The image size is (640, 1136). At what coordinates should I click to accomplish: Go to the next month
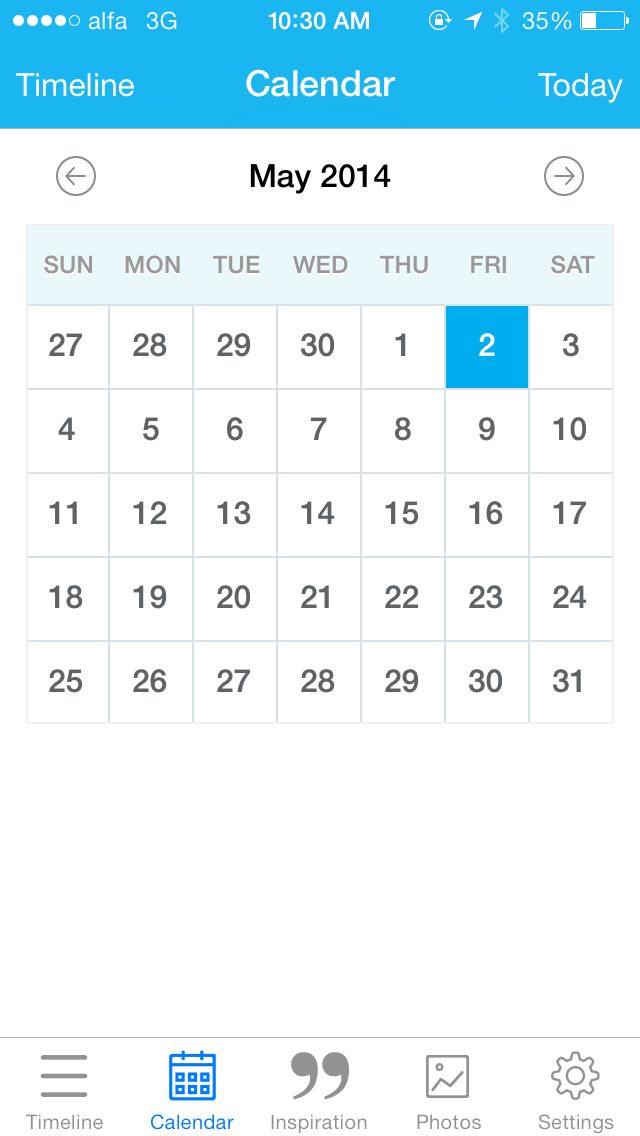[564, 176]
